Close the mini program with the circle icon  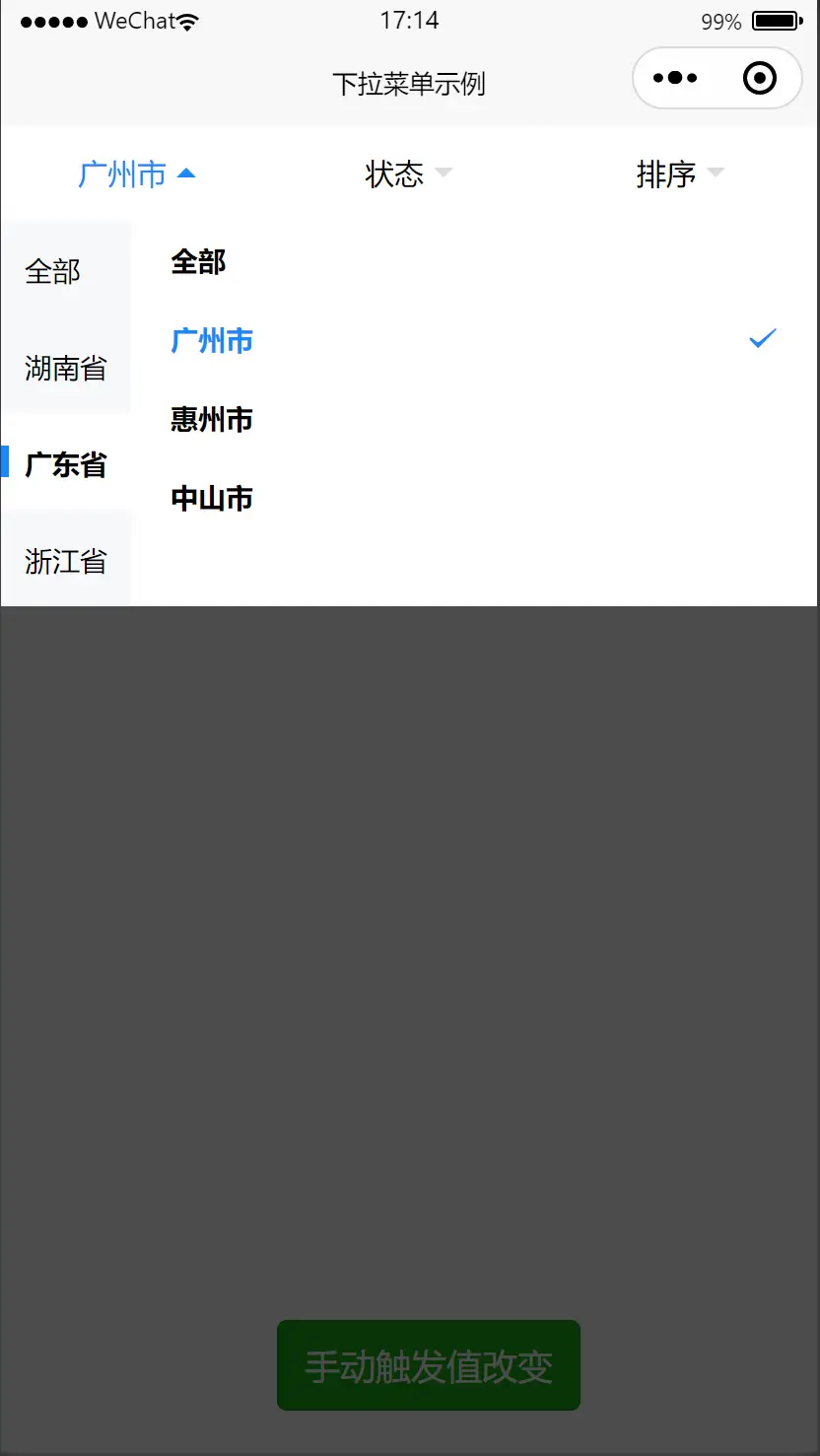(x=760, y=78)
